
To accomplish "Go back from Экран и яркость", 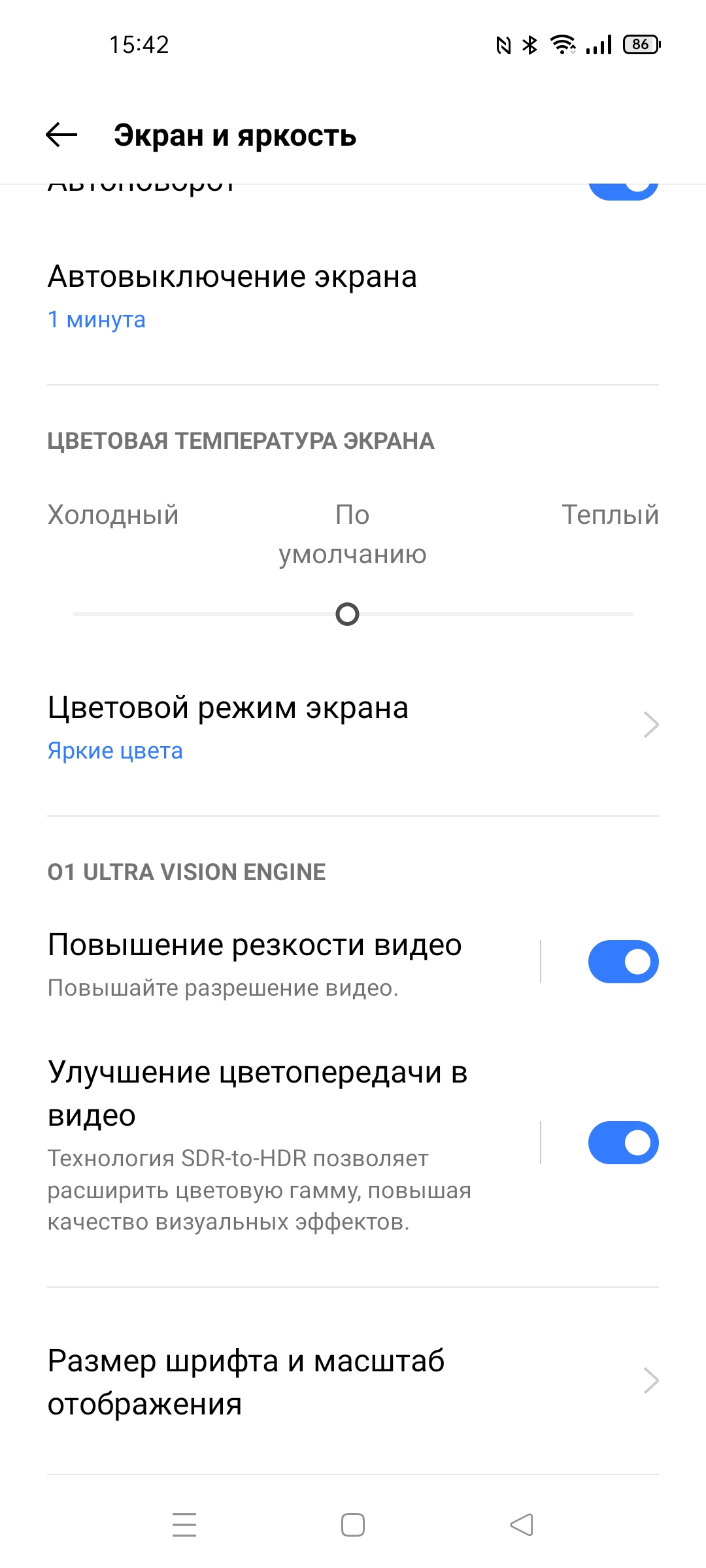I will pos(61,135).
